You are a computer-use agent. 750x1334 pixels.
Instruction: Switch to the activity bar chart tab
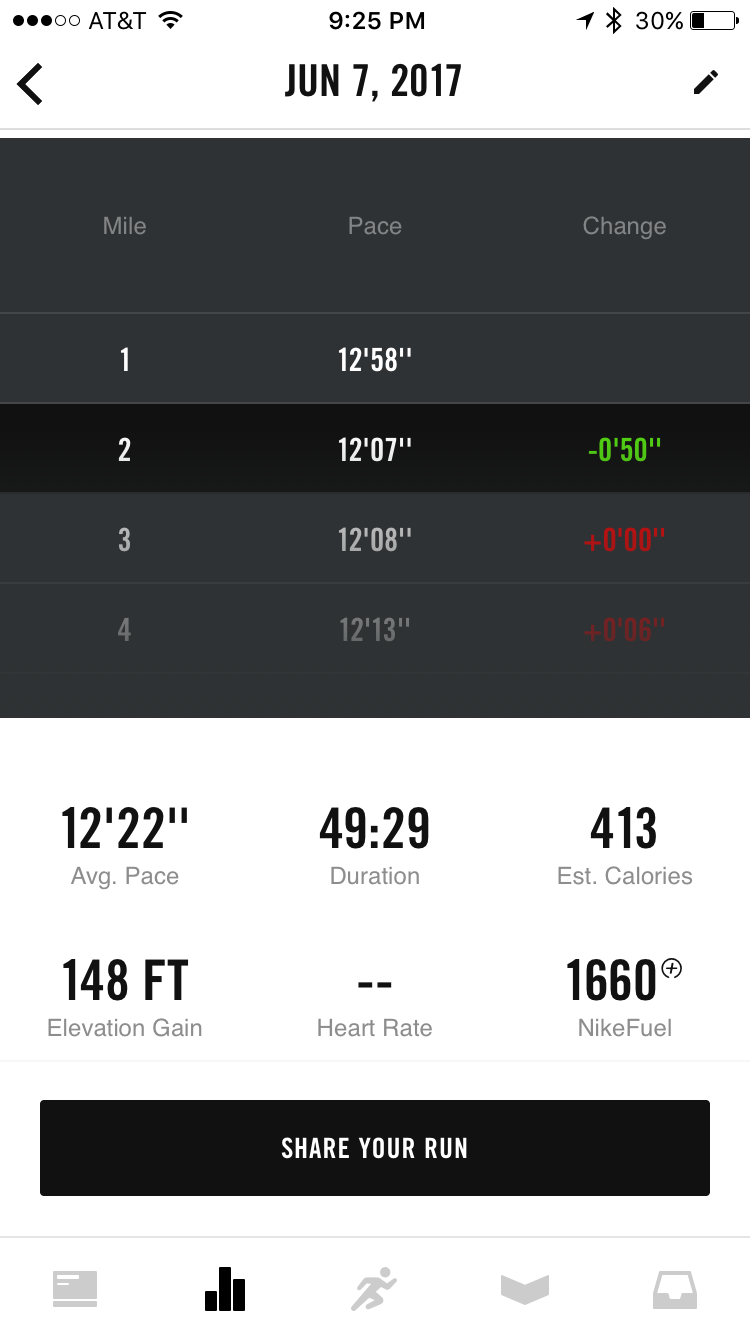[225, 1288]
